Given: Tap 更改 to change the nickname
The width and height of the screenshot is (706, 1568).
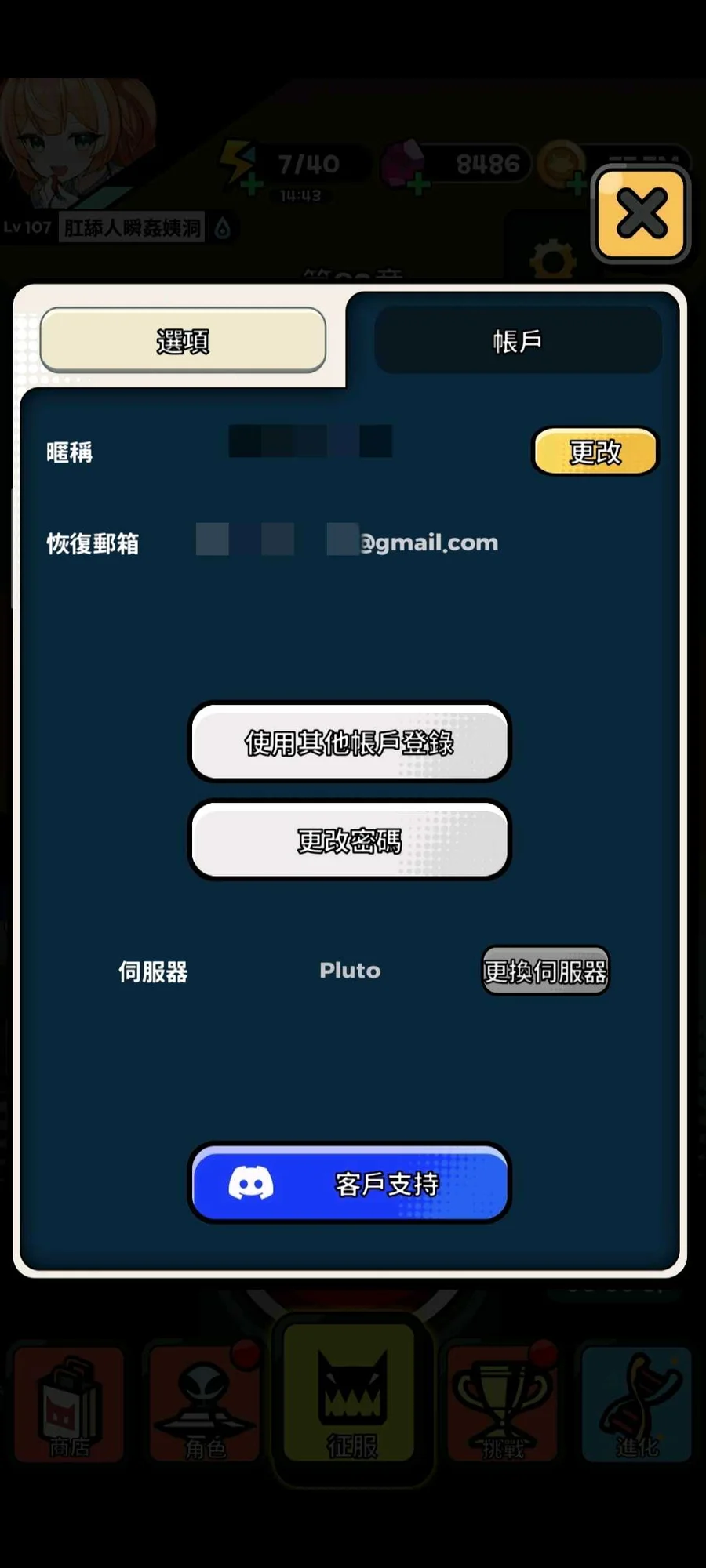Looking at the screenshot, I should coord(595,452).
